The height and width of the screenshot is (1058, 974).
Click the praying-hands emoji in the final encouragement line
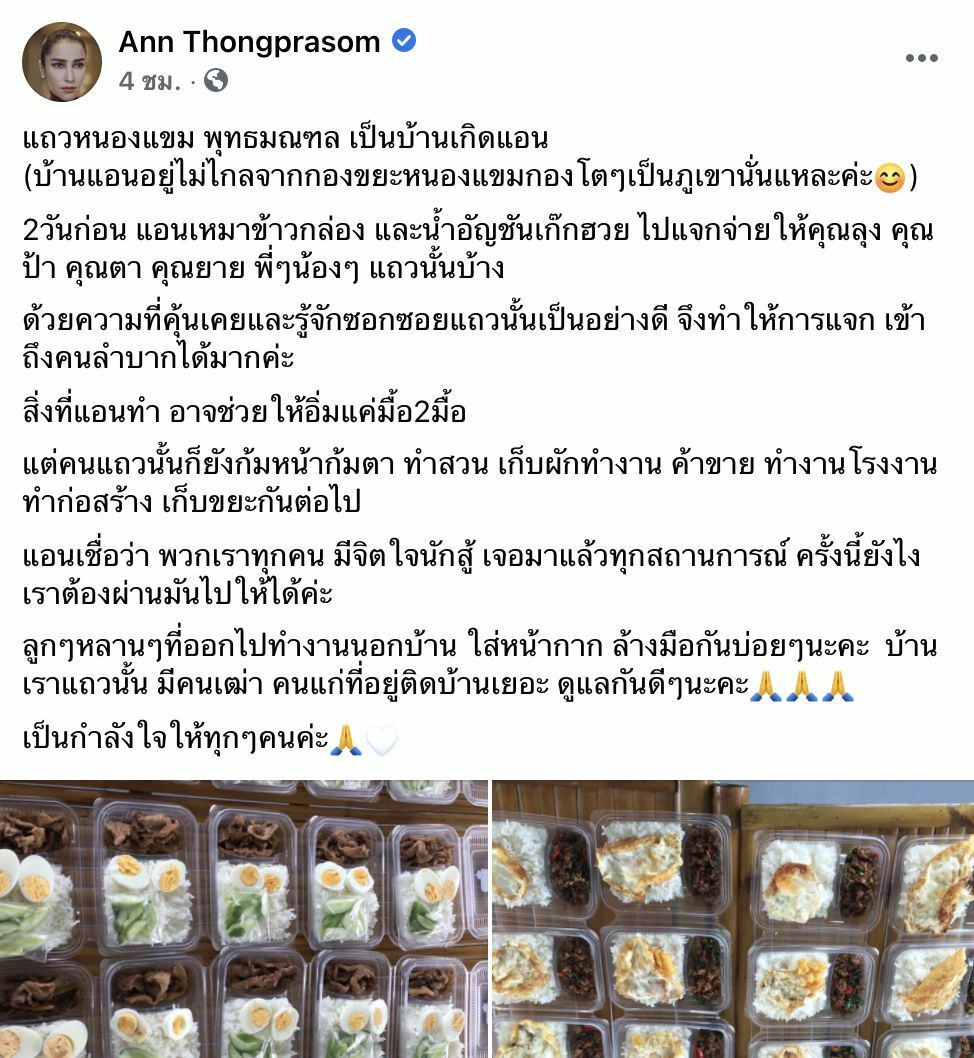(x=348, y=737)
